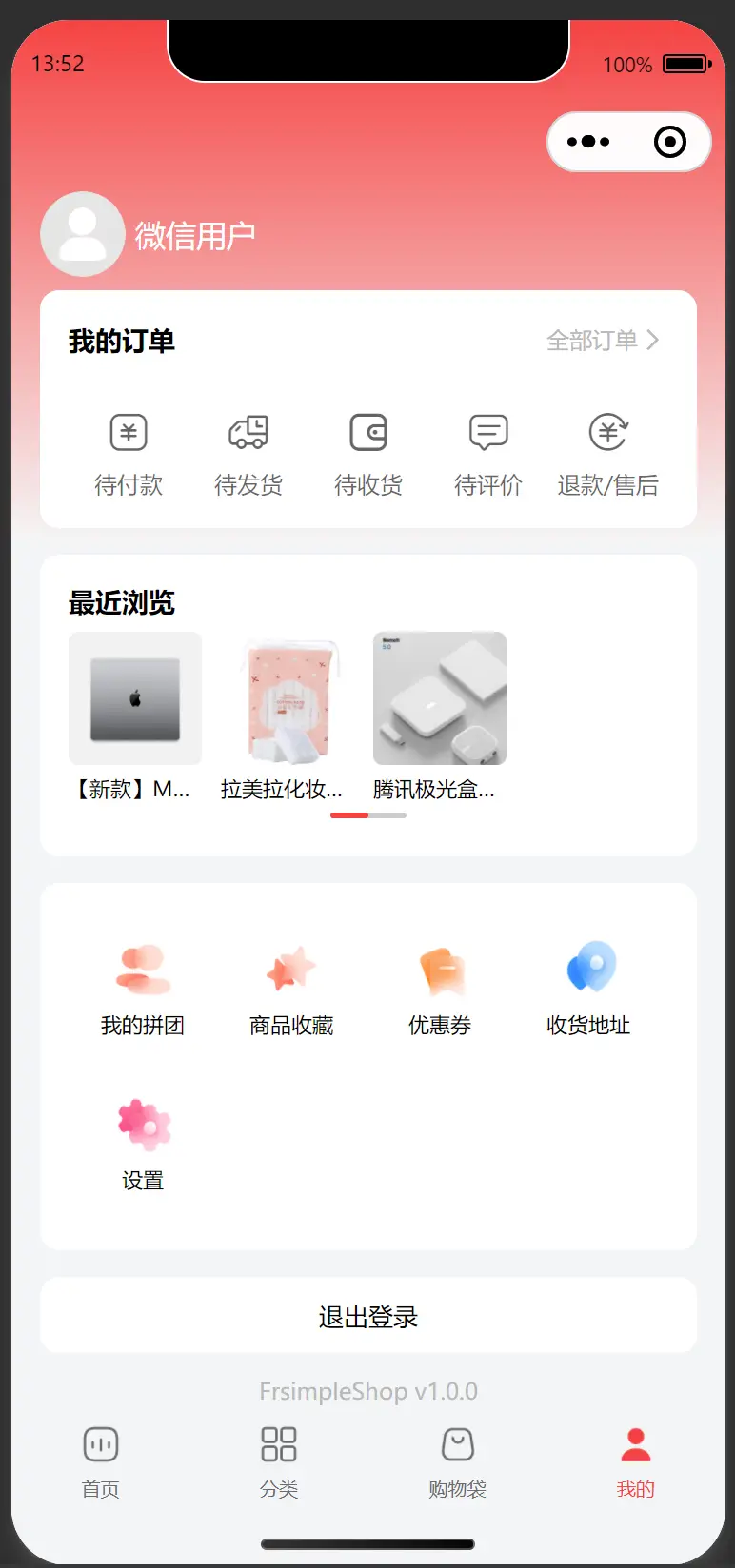Open the mini program more-options menu
The height and width of the screenshot is (1568, 735).
[x=587, y=142]
